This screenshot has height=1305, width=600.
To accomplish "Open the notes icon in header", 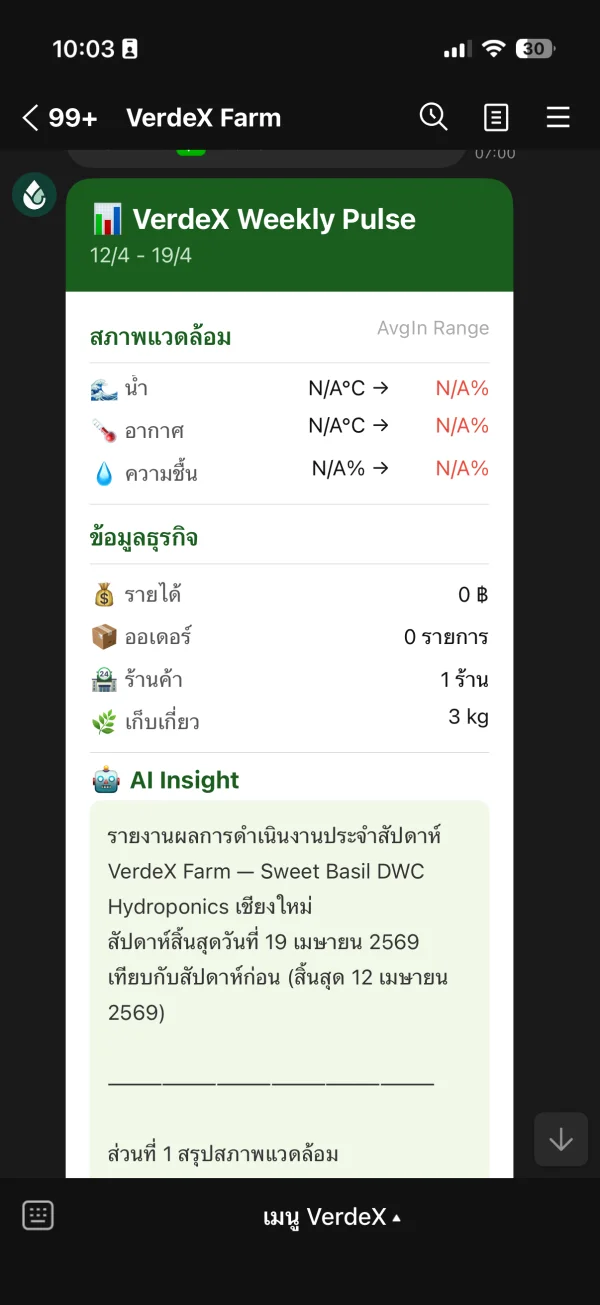I will tap(496, 118).
